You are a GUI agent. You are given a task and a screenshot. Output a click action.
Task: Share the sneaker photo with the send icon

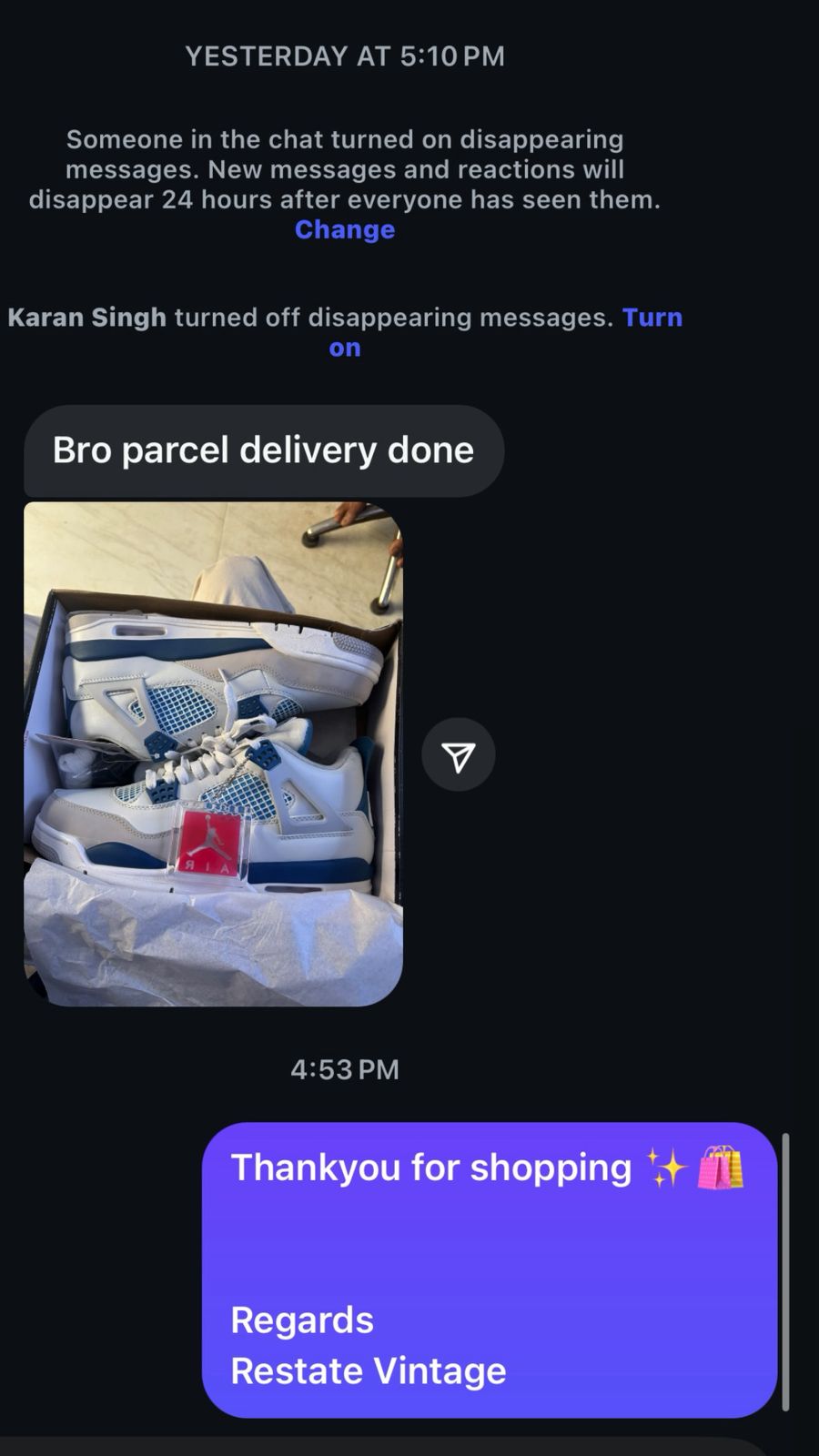point(458,754)
